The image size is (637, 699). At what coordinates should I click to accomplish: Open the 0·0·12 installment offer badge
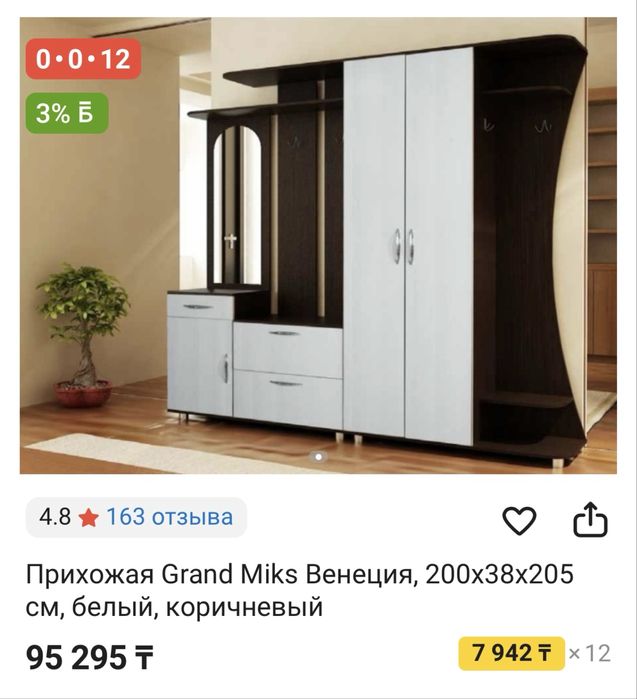[84, 59]
